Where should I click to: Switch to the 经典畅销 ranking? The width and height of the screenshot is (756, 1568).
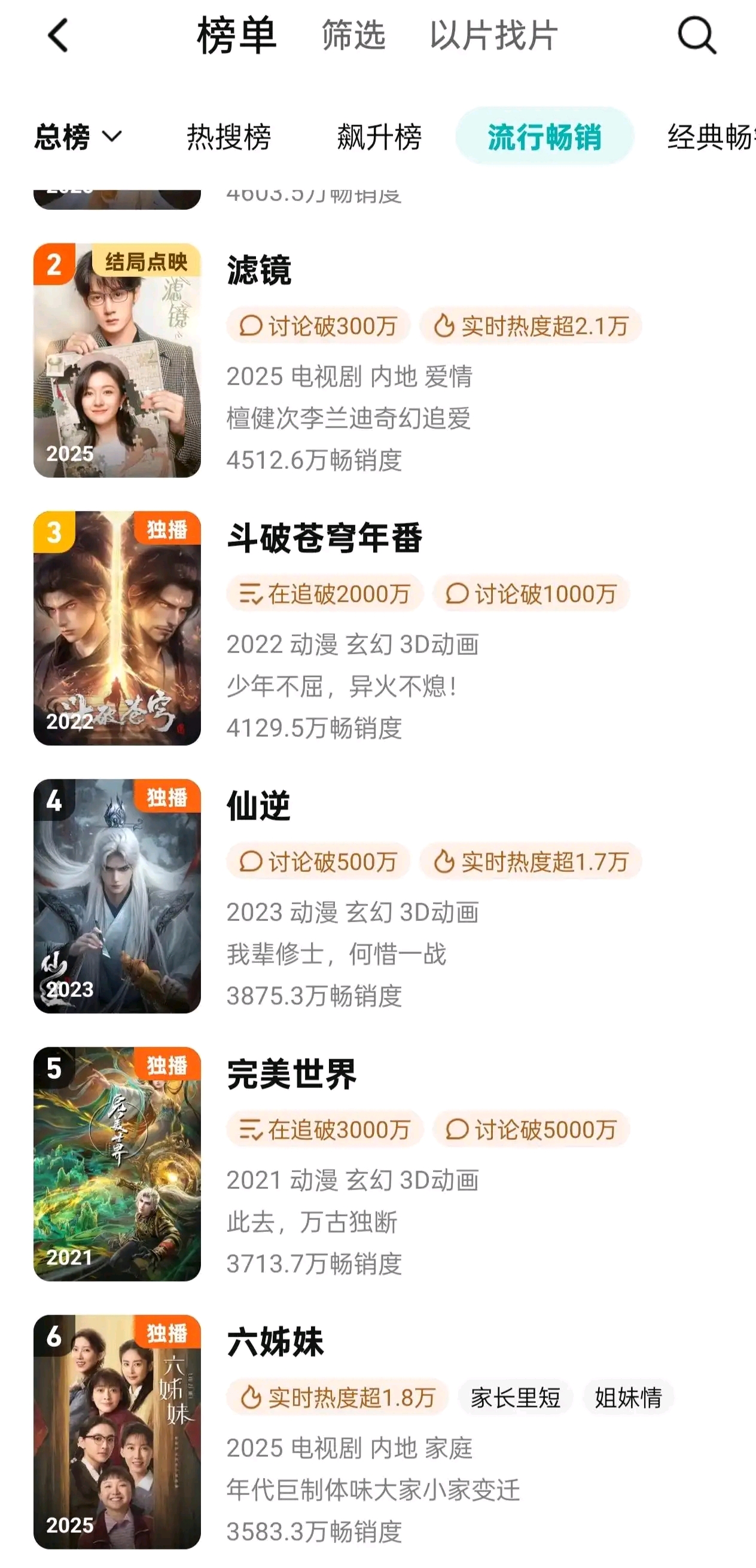pyautogui.click(x=711, y=136)
